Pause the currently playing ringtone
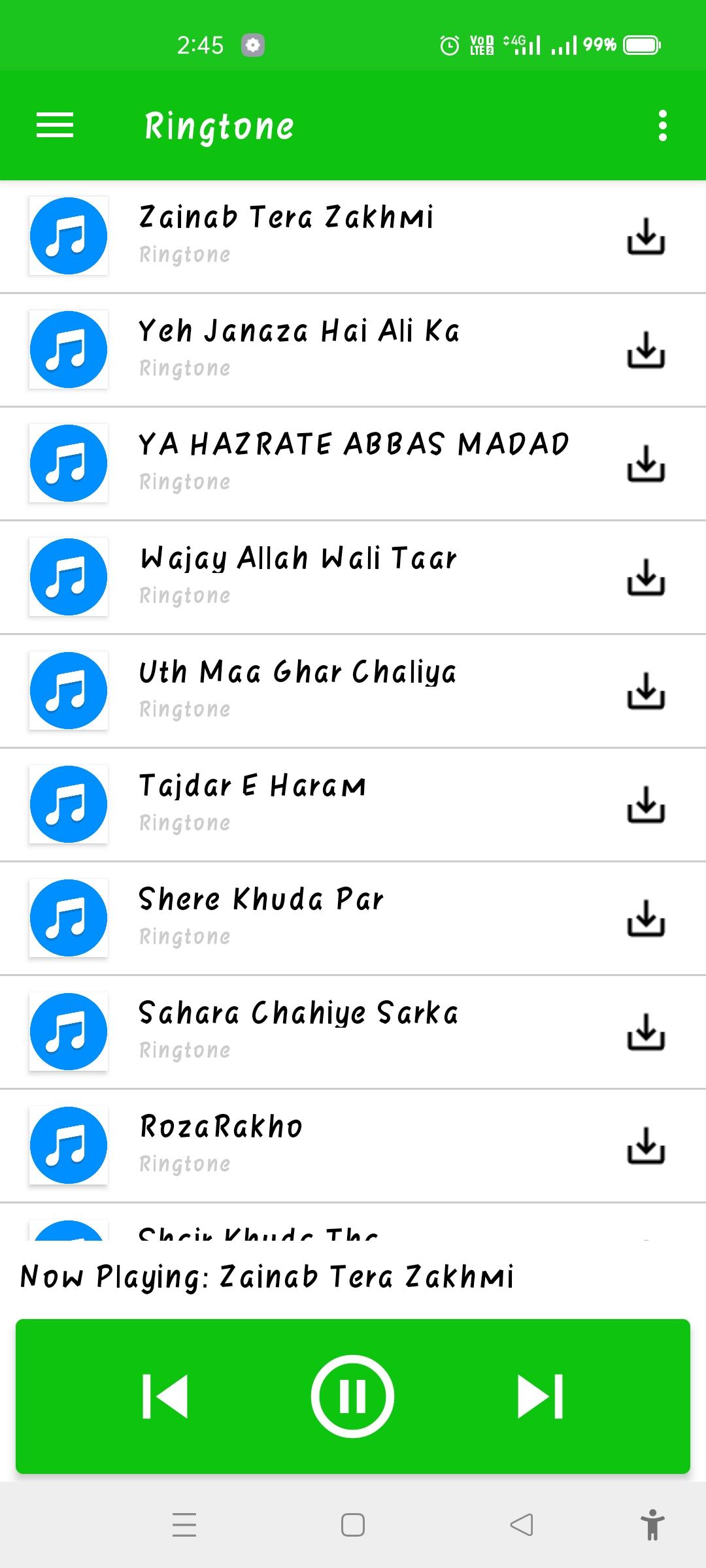The height and width of the screenshot is (1568, 706). tap(352, 1396)
